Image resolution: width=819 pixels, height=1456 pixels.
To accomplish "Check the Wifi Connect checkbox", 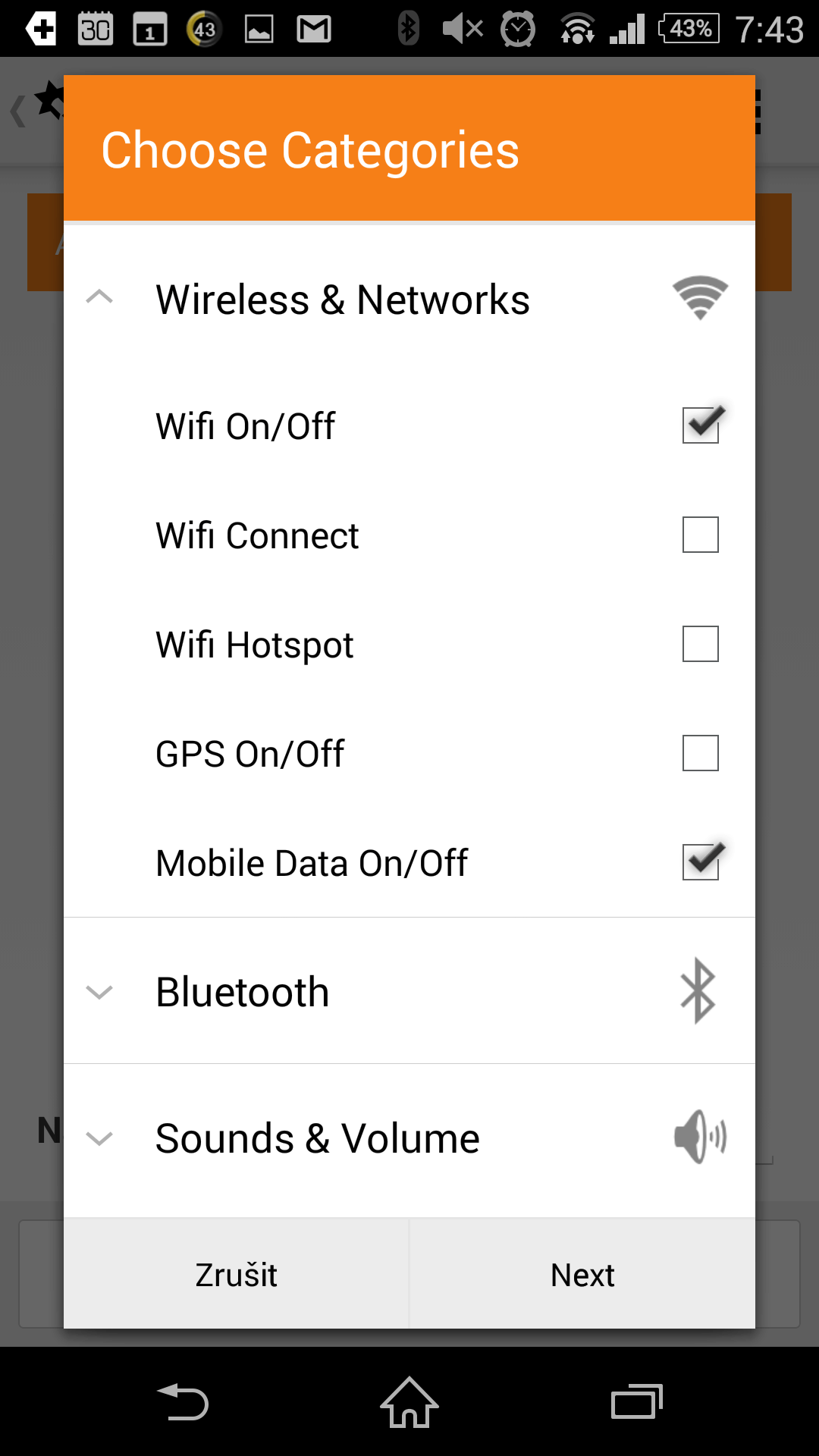I will click(701, 535).
